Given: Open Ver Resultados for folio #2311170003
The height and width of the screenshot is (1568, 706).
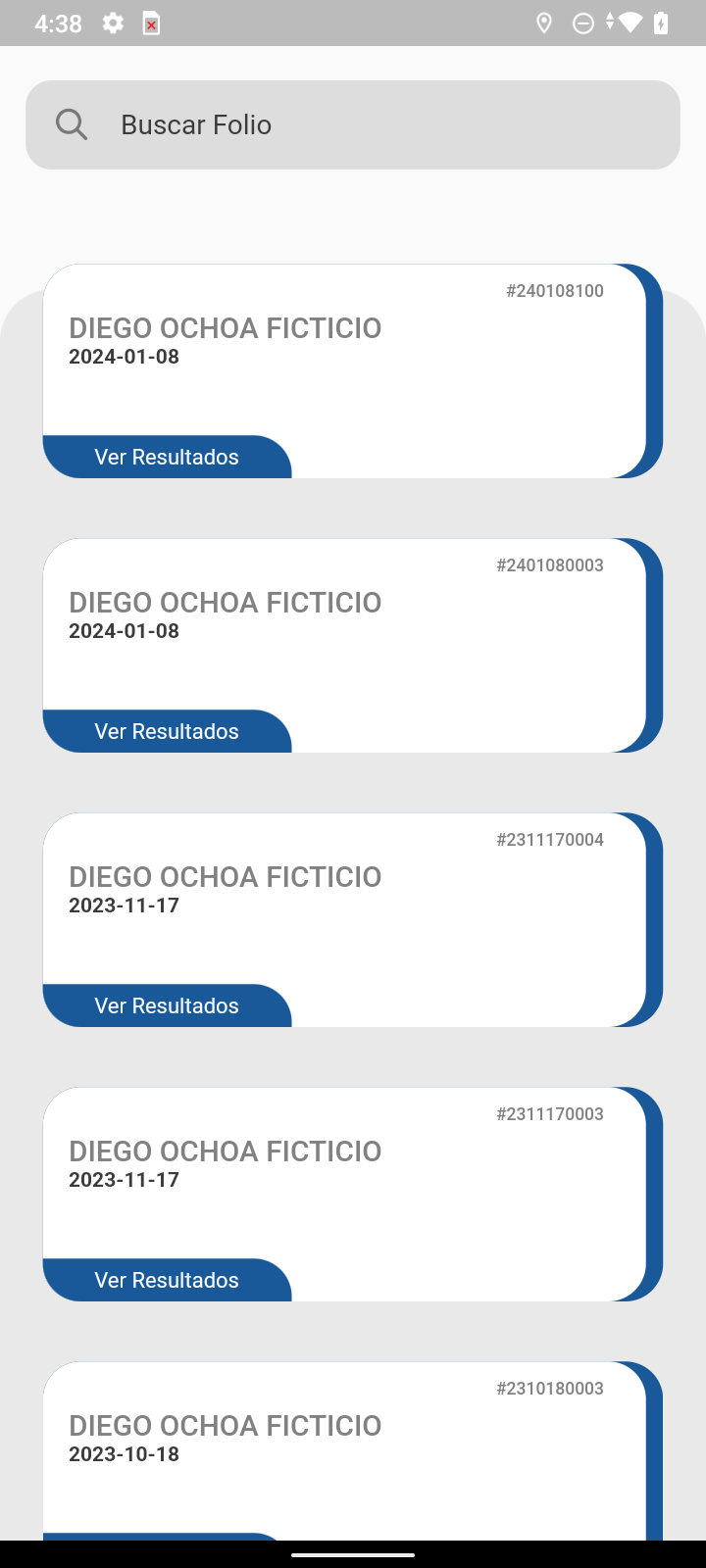Looking at the screenshot, I should coord(167,1280).
